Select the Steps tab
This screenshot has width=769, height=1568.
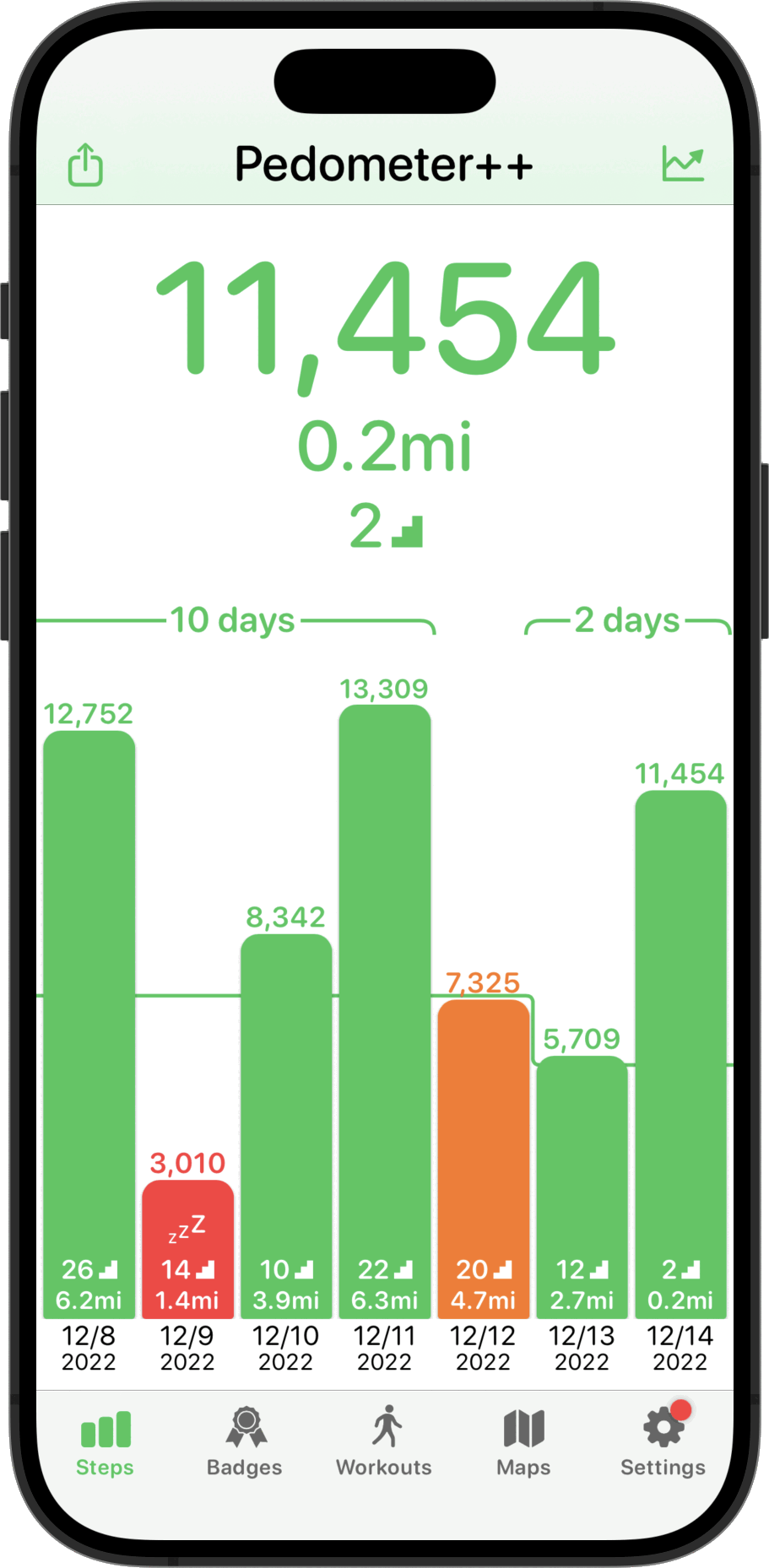(106, 1441)
